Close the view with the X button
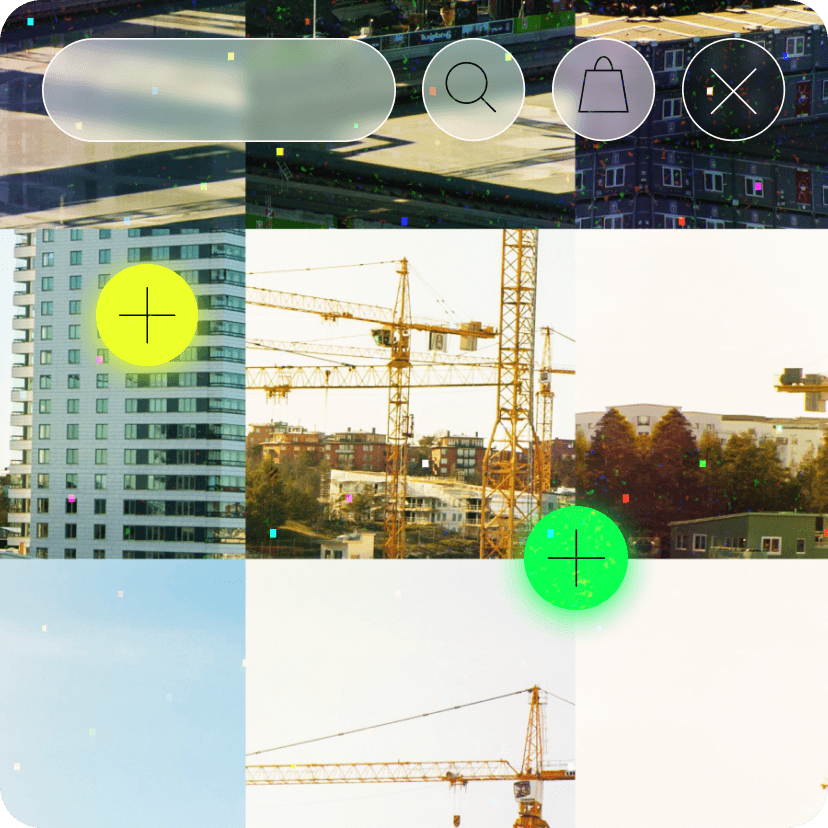 pyautogui.click(x=733, y=90)
